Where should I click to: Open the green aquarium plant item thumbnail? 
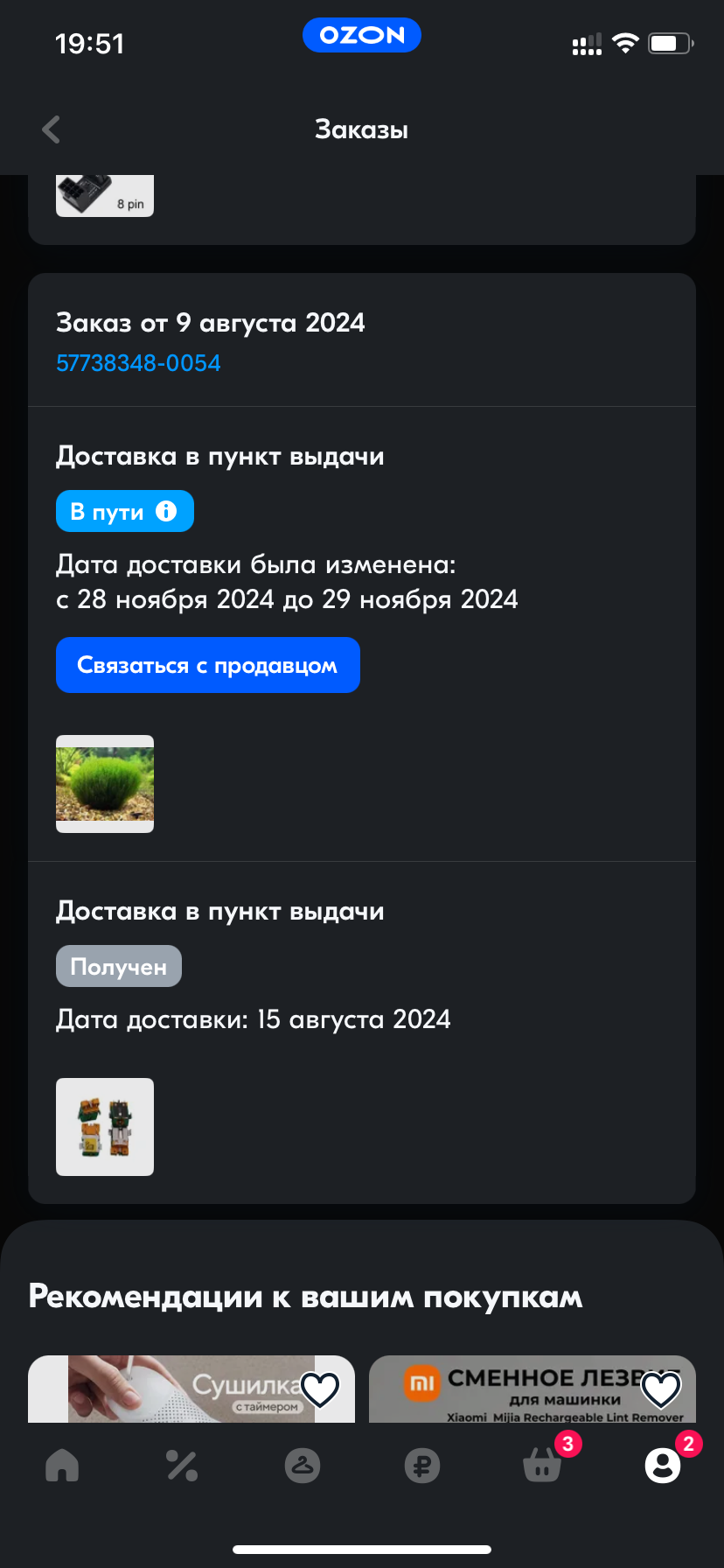(x=105, y=784)
